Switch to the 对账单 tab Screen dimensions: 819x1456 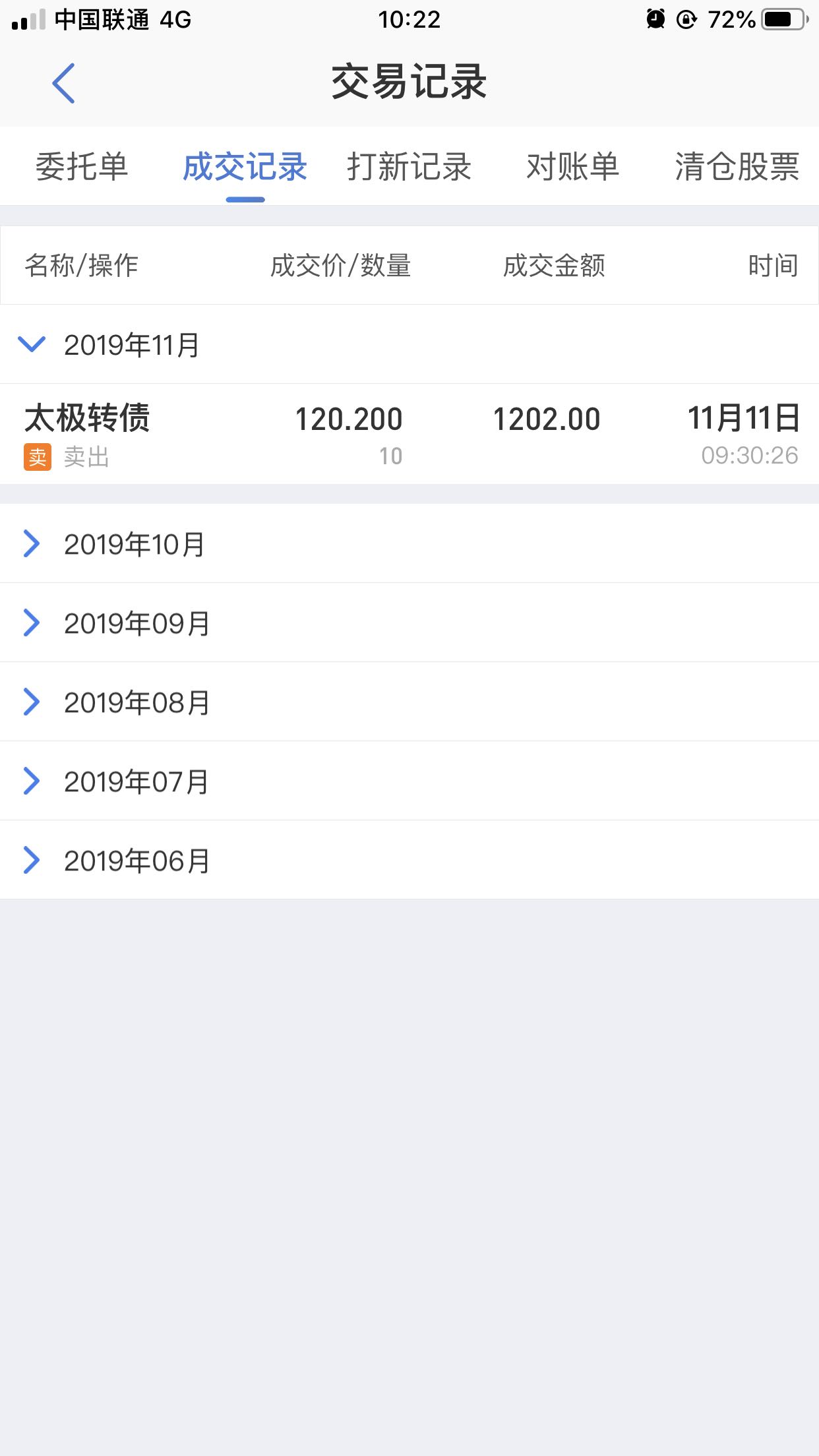[572, 166]
